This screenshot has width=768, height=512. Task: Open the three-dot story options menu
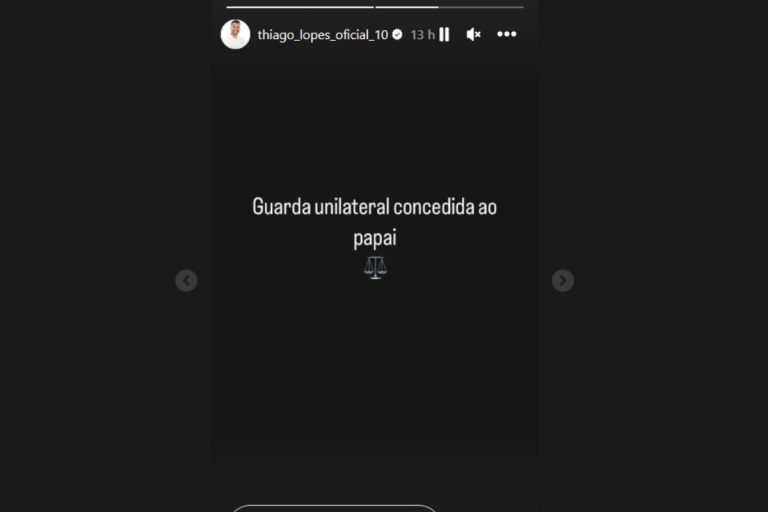pos(507,34)
